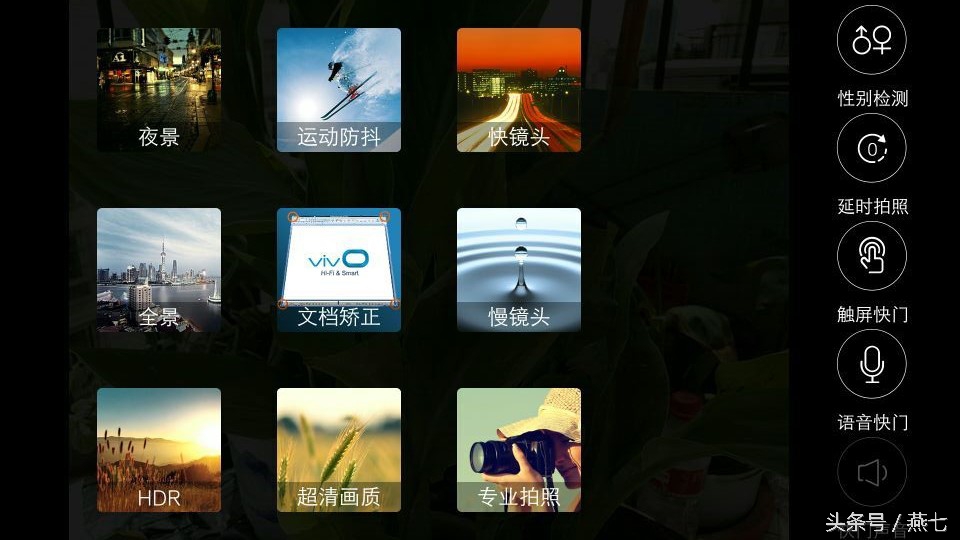Select 文档矫正 document correction mode
Screen dimensions: 960x540
point(339,270)
